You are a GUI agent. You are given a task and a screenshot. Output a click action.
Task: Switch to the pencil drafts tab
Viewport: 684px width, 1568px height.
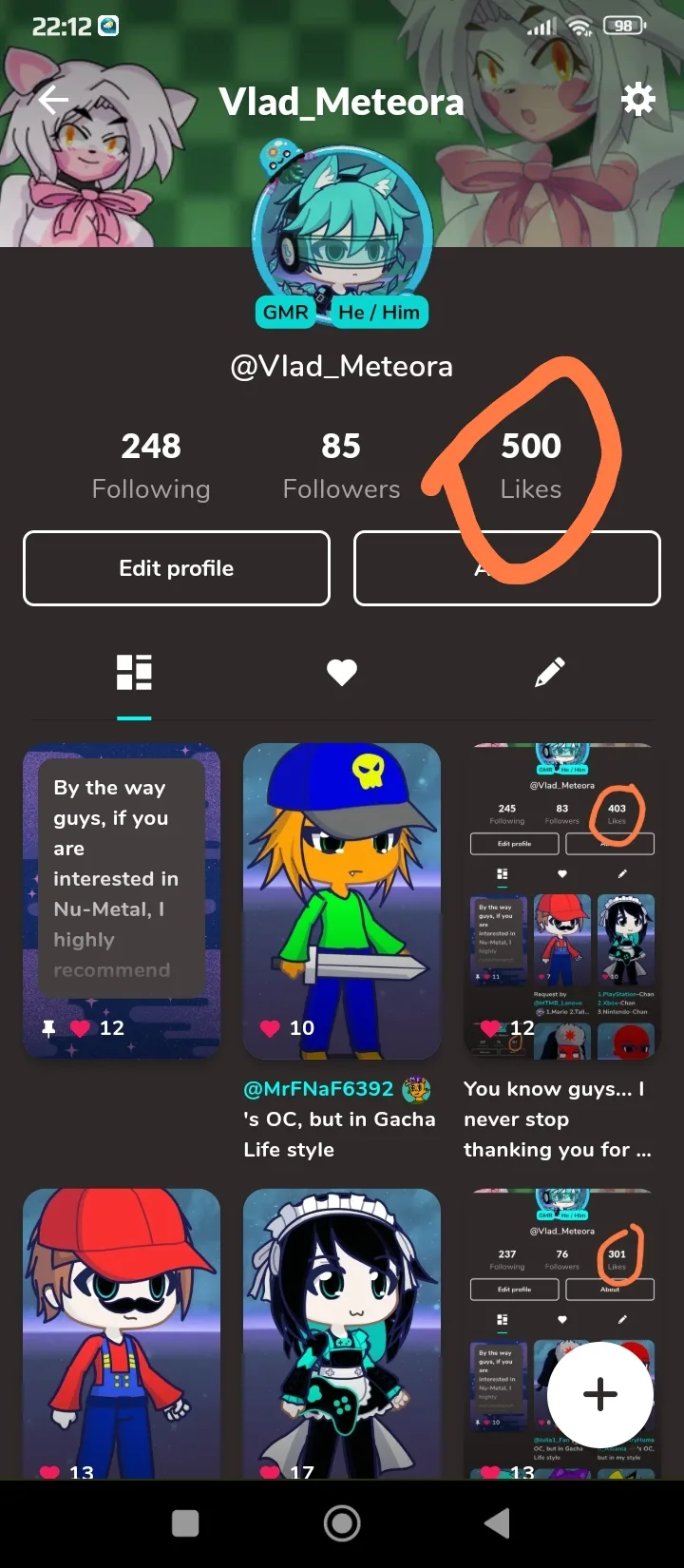550,673
